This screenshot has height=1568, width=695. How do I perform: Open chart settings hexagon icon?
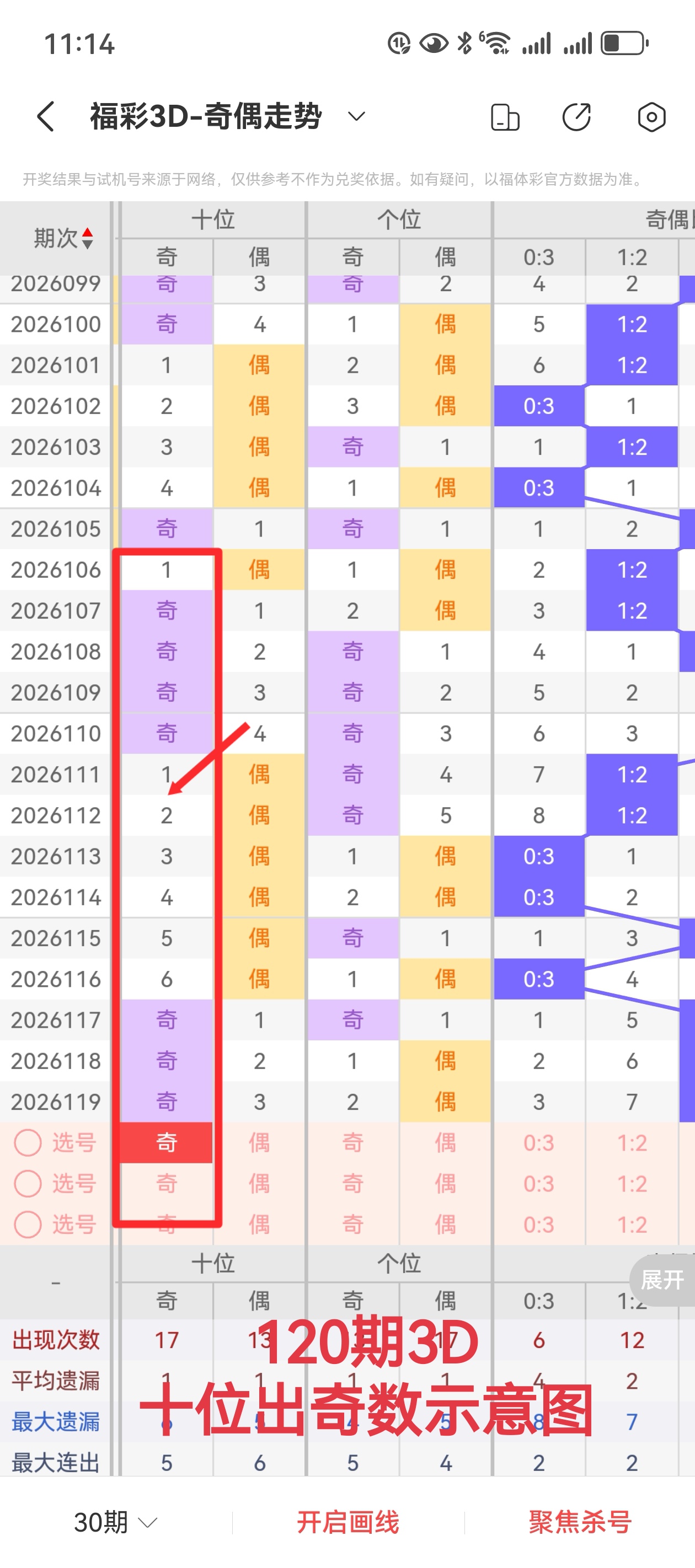click(651, 117)
